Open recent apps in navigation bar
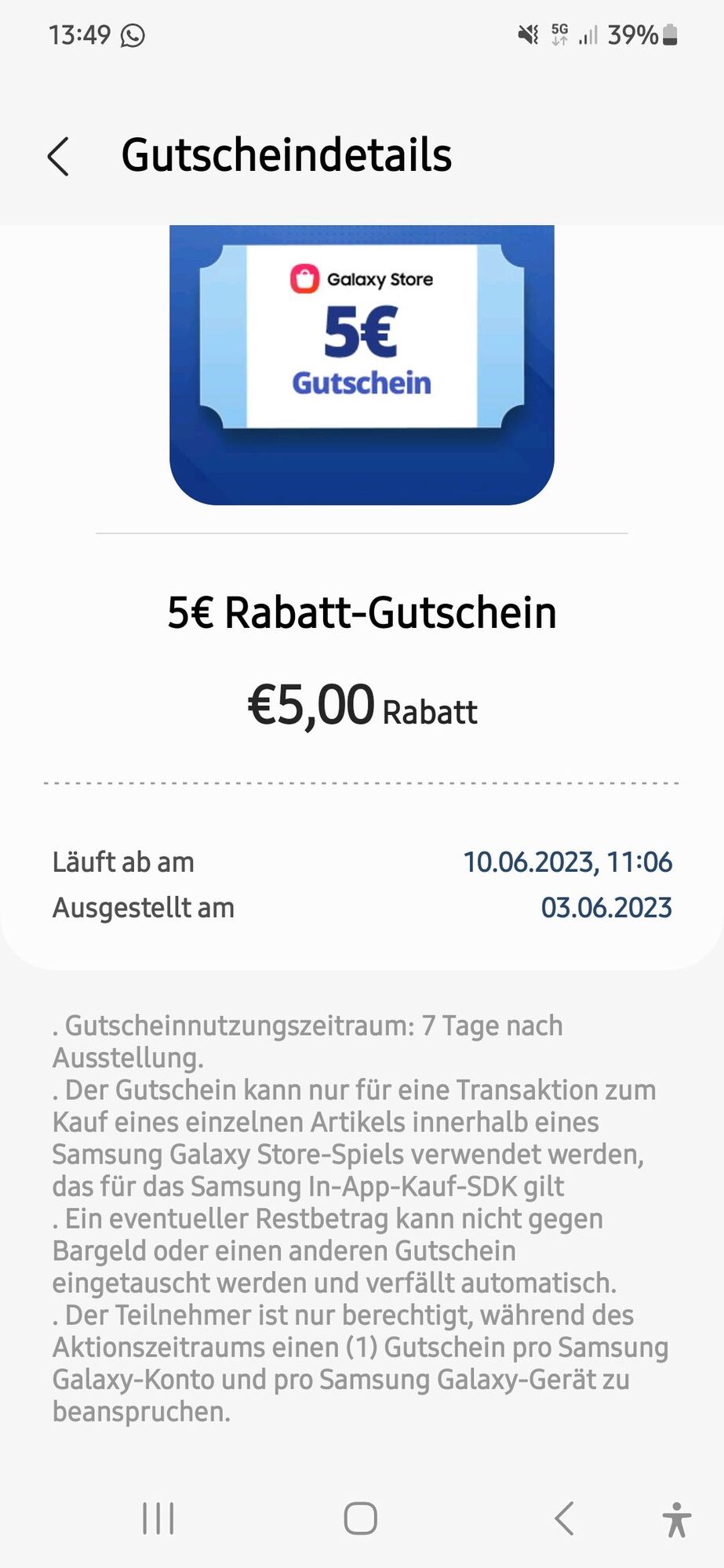The width and height of the screenshot is (724, 1568). [x=158, y=1519]
